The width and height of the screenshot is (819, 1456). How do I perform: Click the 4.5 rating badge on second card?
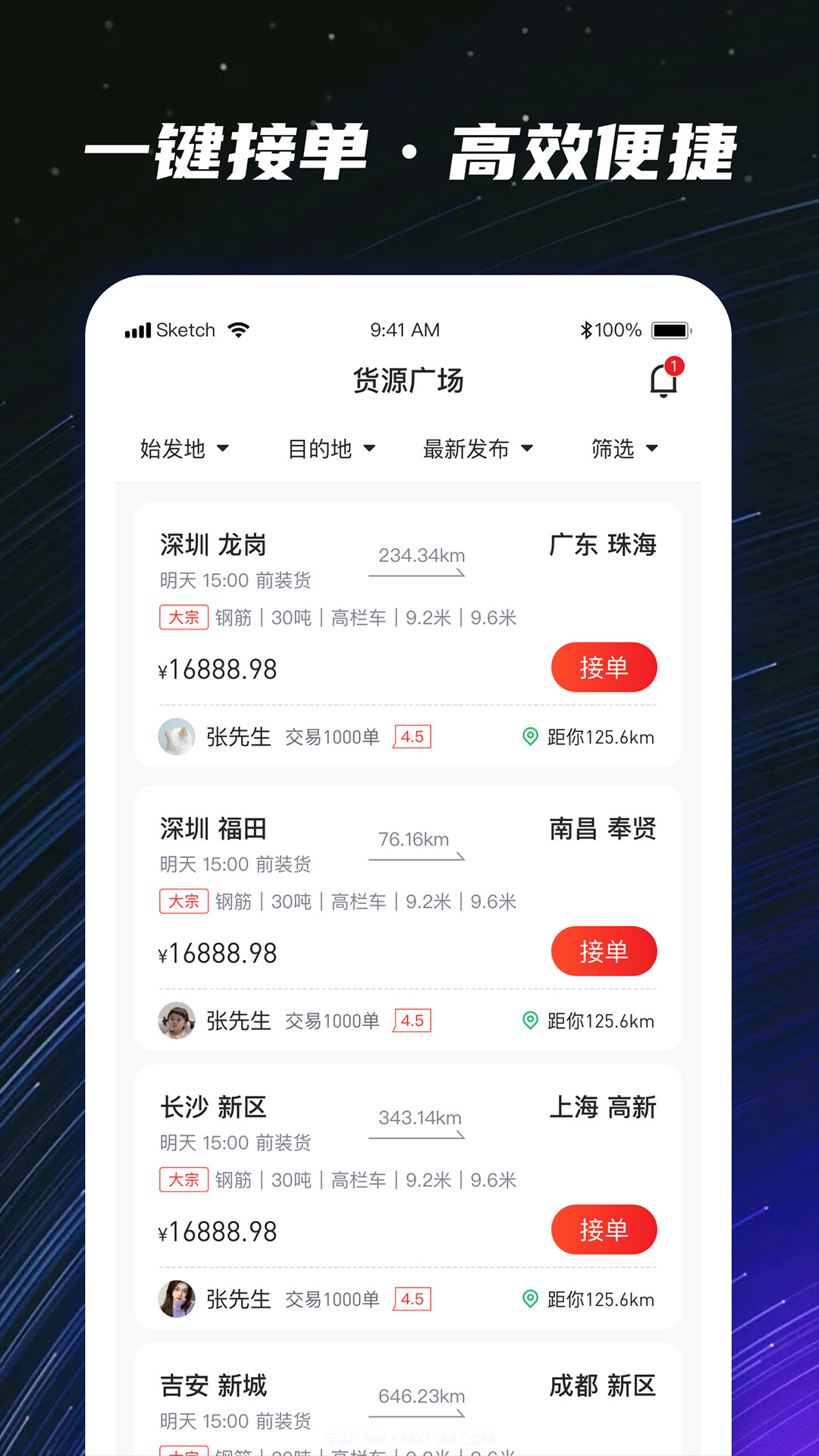(x=411, y=1021)
